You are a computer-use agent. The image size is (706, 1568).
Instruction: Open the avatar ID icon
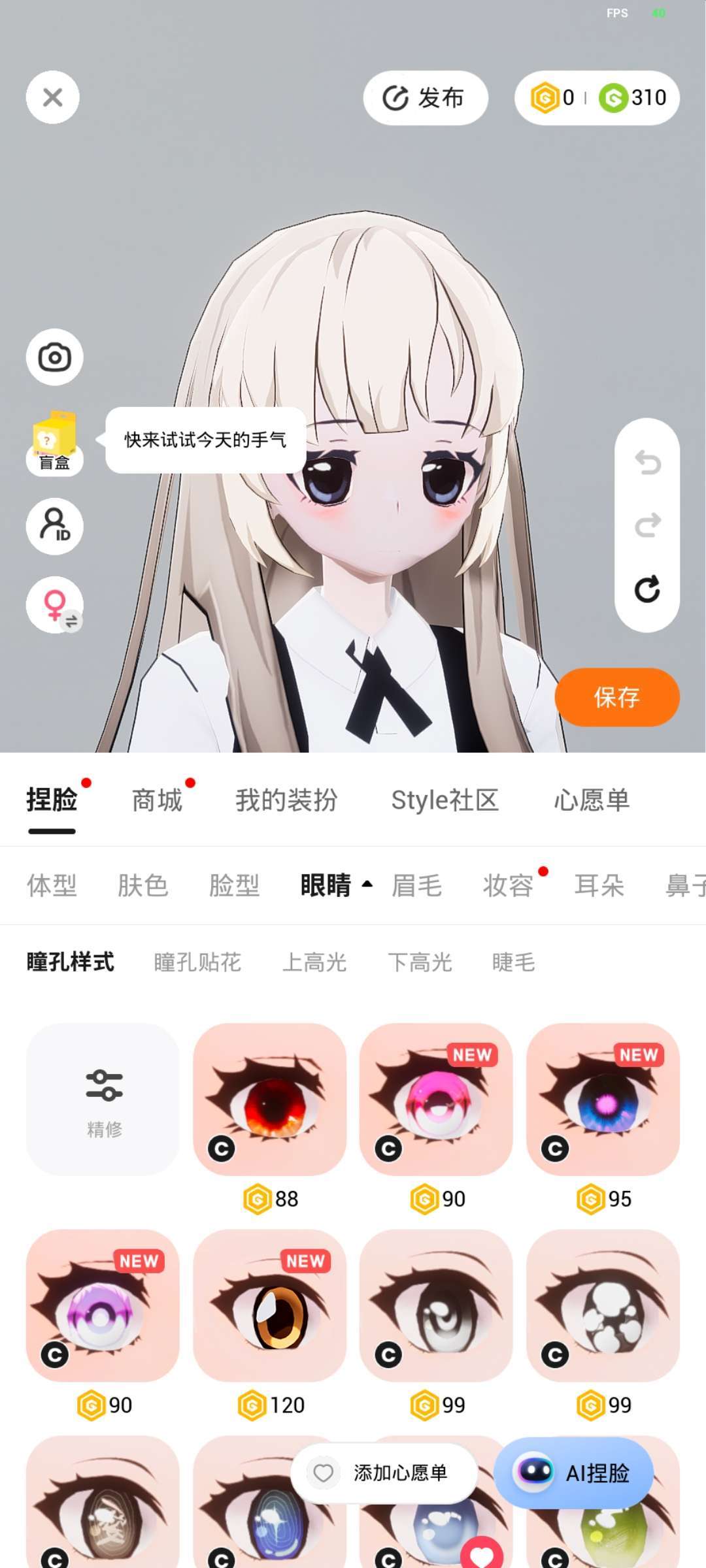[54, 526]
